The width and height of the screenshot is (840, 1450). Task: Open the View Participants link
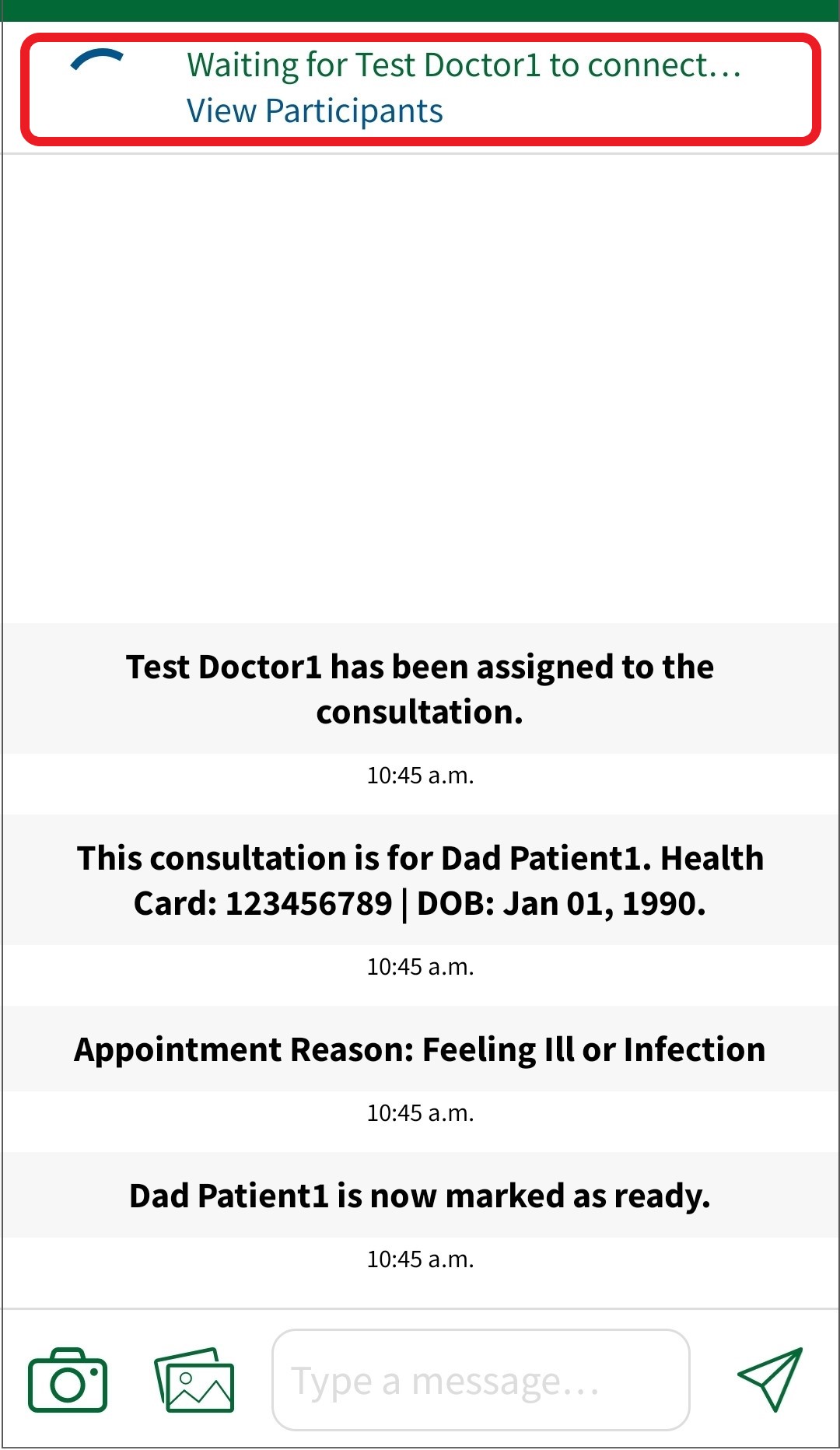pos(314,111)
